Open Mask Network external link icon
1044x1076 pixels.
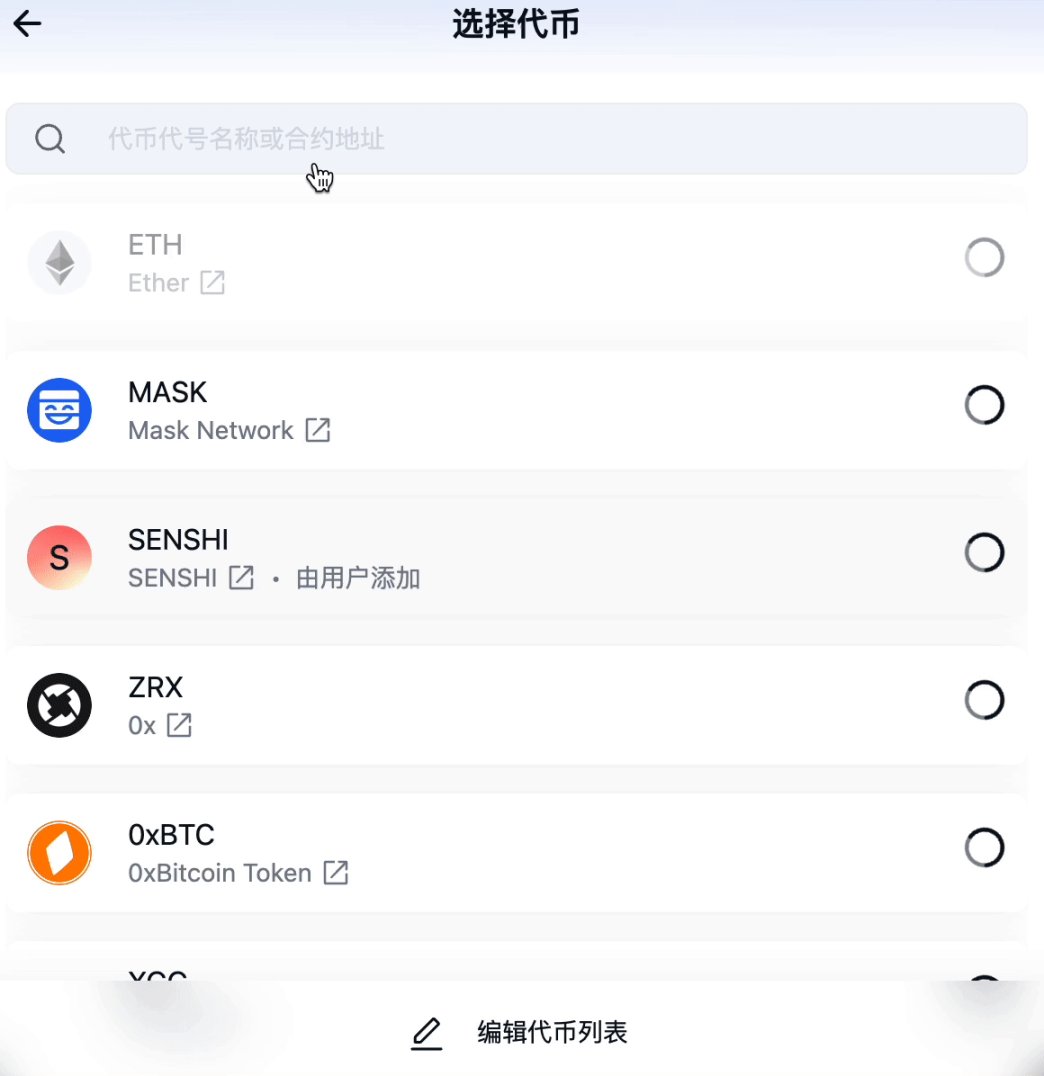pos(317,431)
